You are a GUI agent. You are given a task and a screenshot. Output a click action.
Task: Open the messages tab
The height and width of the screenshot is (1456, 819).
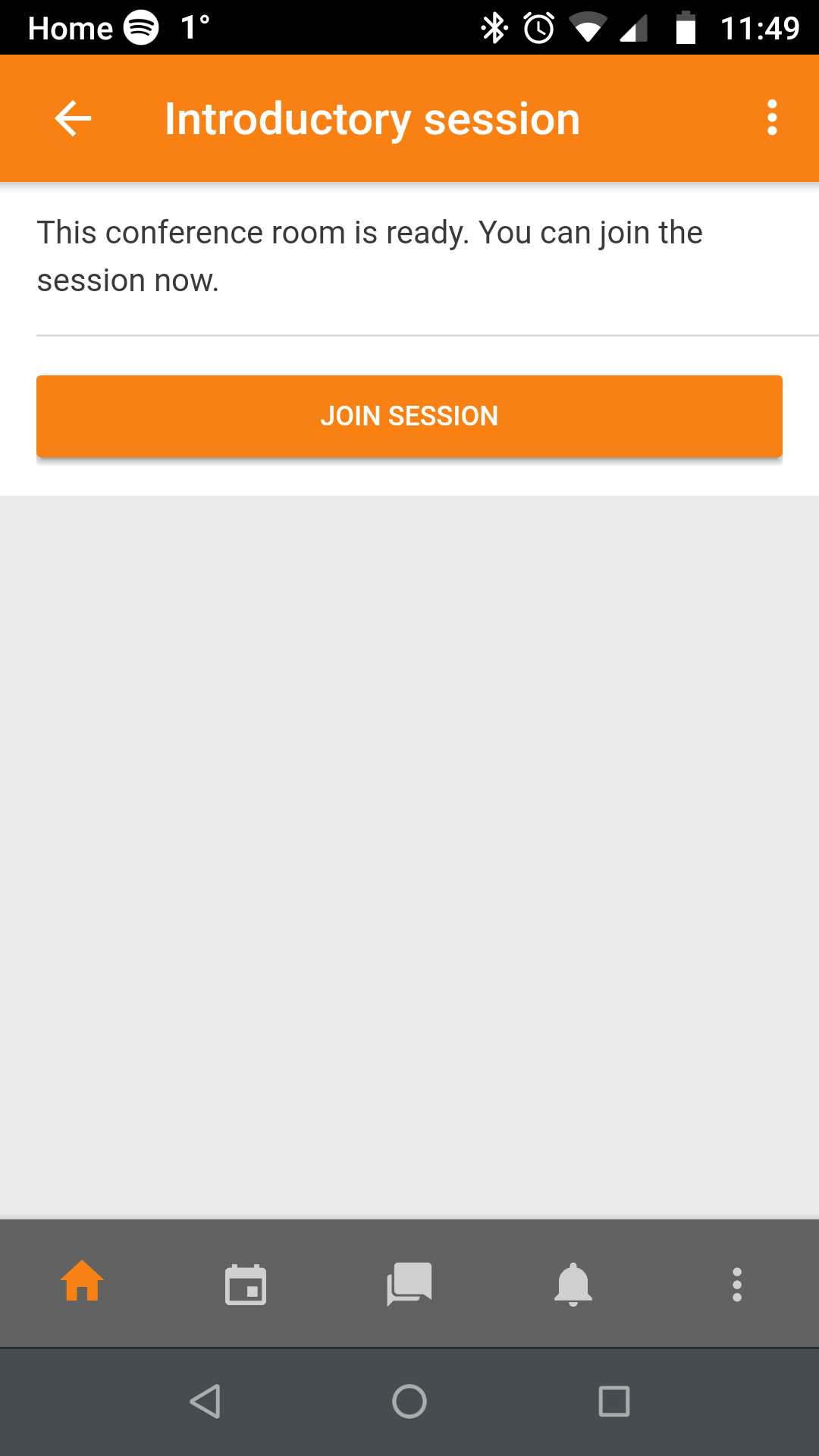pos(409,1284)
